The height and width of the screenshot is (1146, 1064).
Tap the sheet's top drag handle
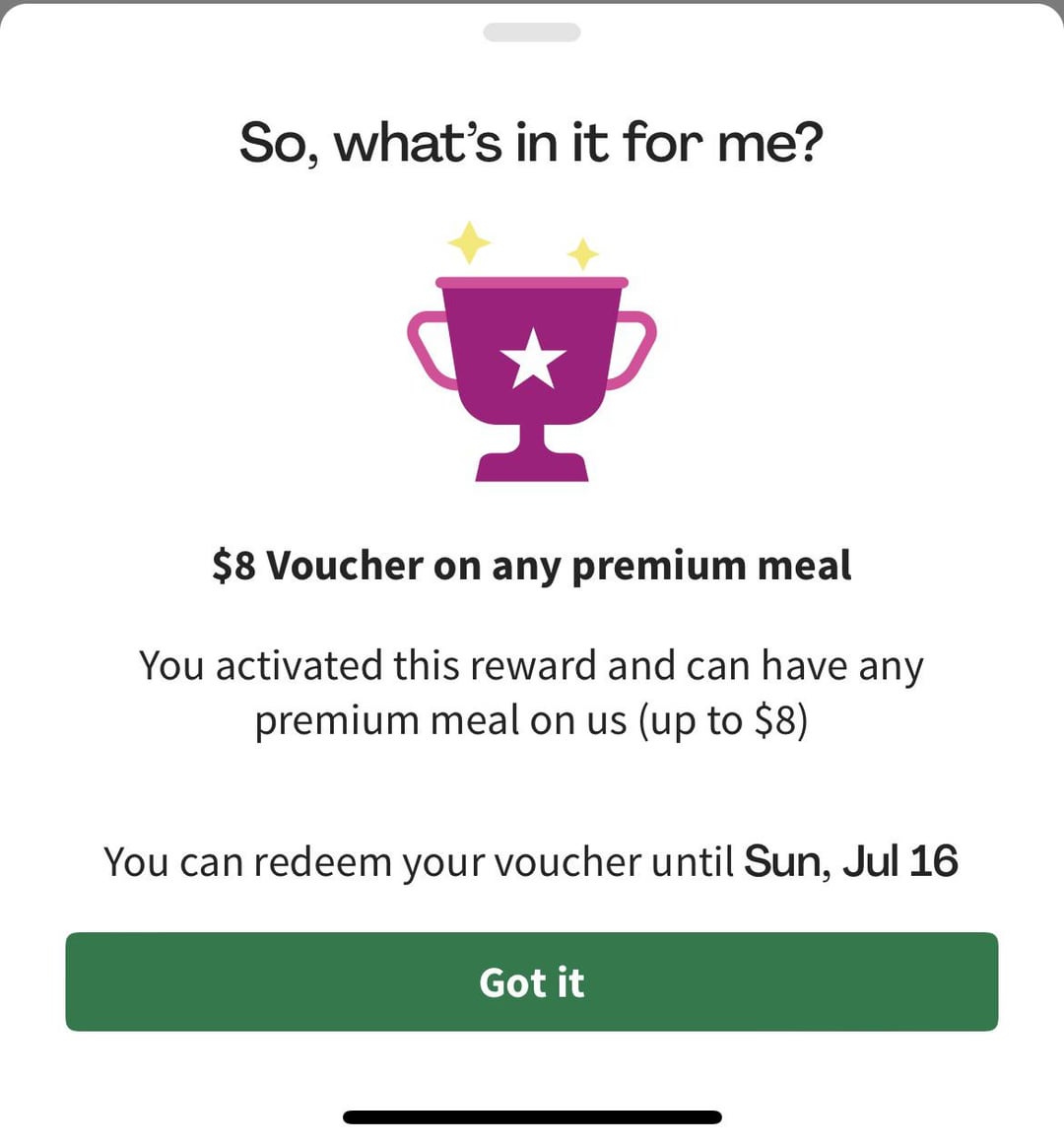532,33
